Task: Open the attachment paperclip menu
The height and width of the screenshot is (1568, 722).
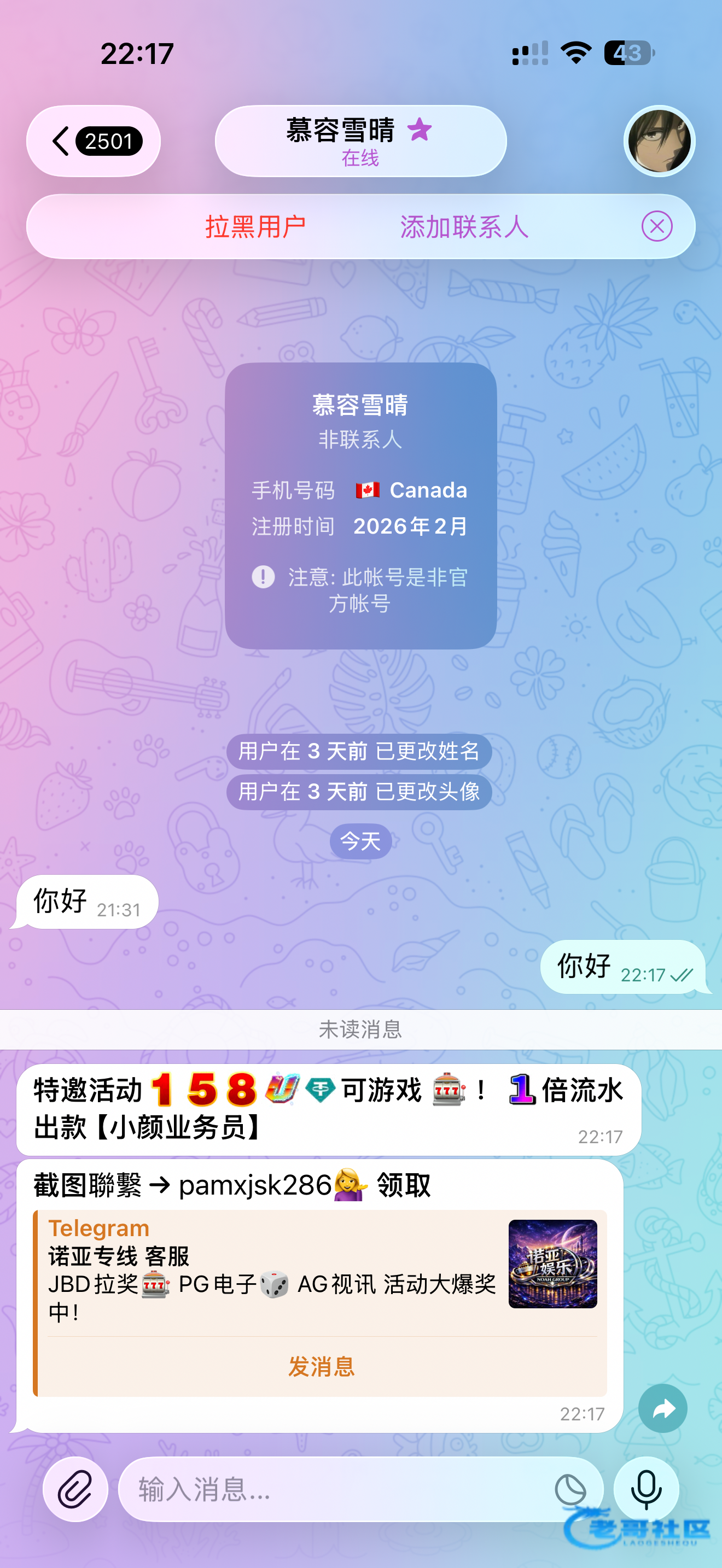Action: coord(75,1489)
